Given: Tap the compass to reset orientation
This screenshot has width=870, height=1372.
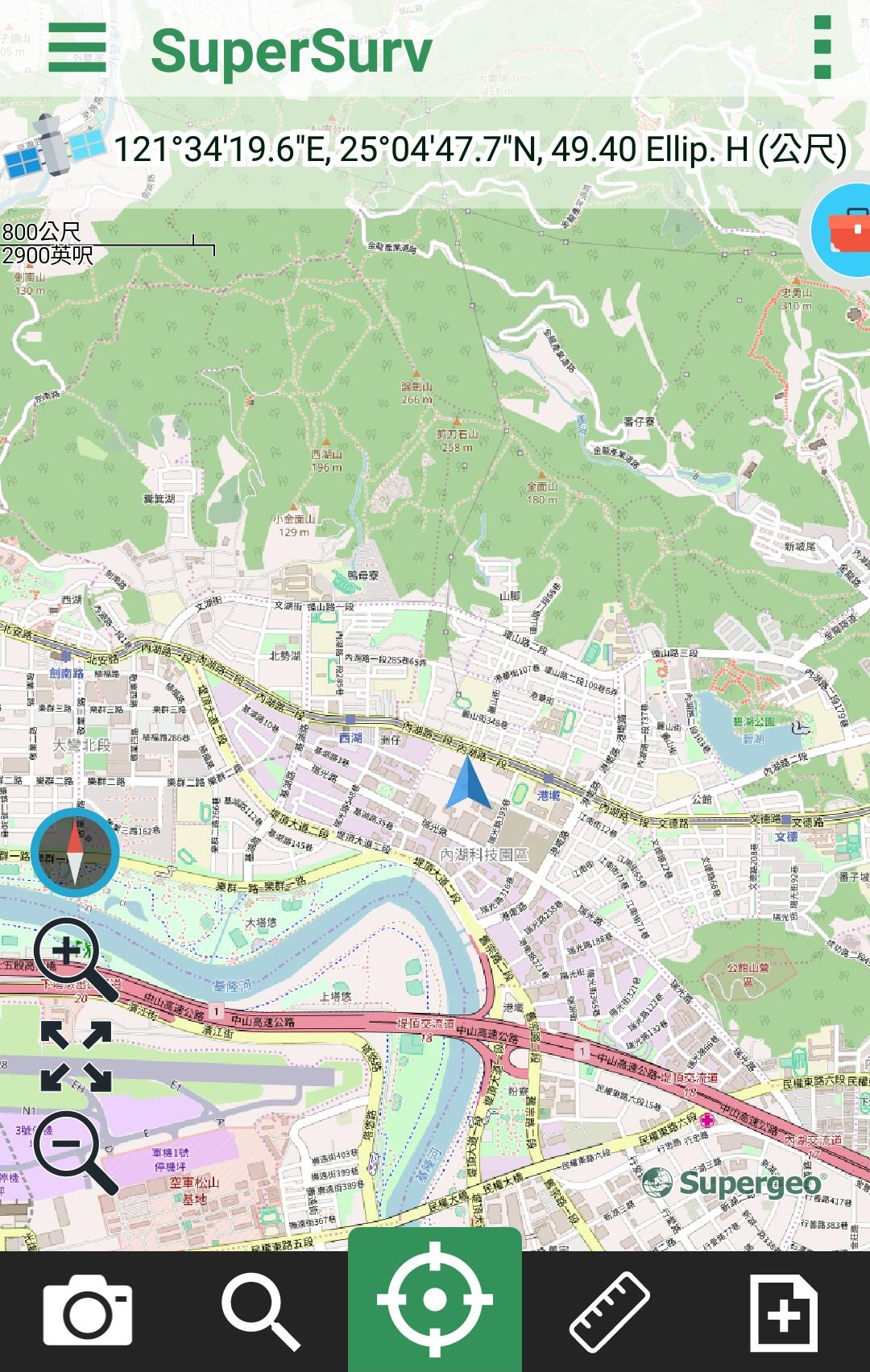Looking at the screenshot, I should tap(75, 853).
